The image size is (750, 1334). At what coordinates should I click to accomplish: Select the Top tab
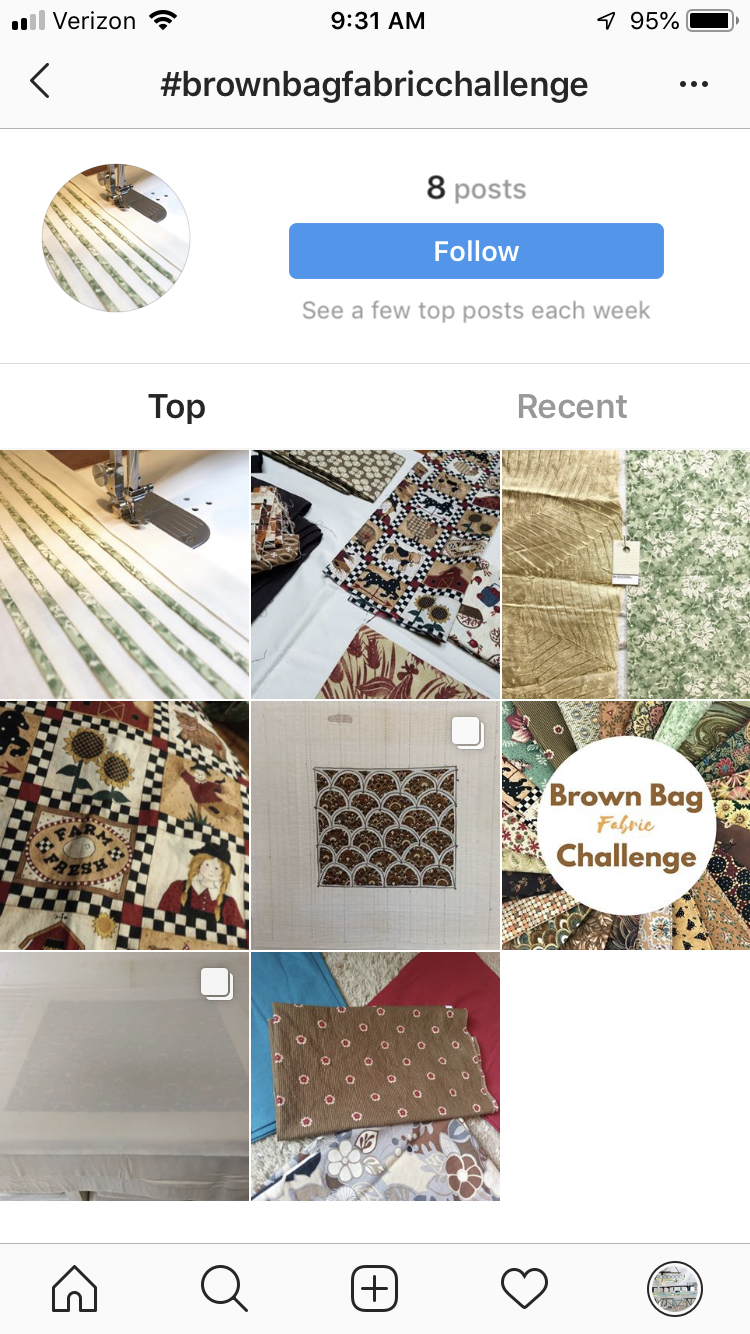coord(177,406)
